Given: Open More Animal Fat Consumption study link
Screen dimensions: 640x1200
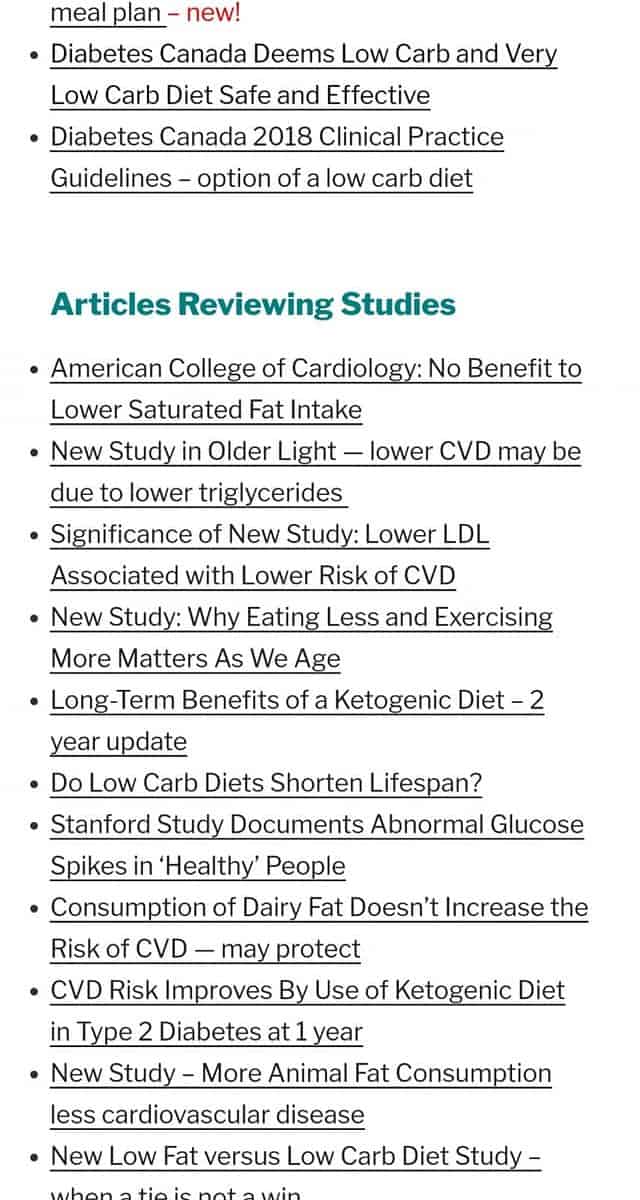Looking at the screenshot, I should pyautogui.click(x=301, y=1094).
